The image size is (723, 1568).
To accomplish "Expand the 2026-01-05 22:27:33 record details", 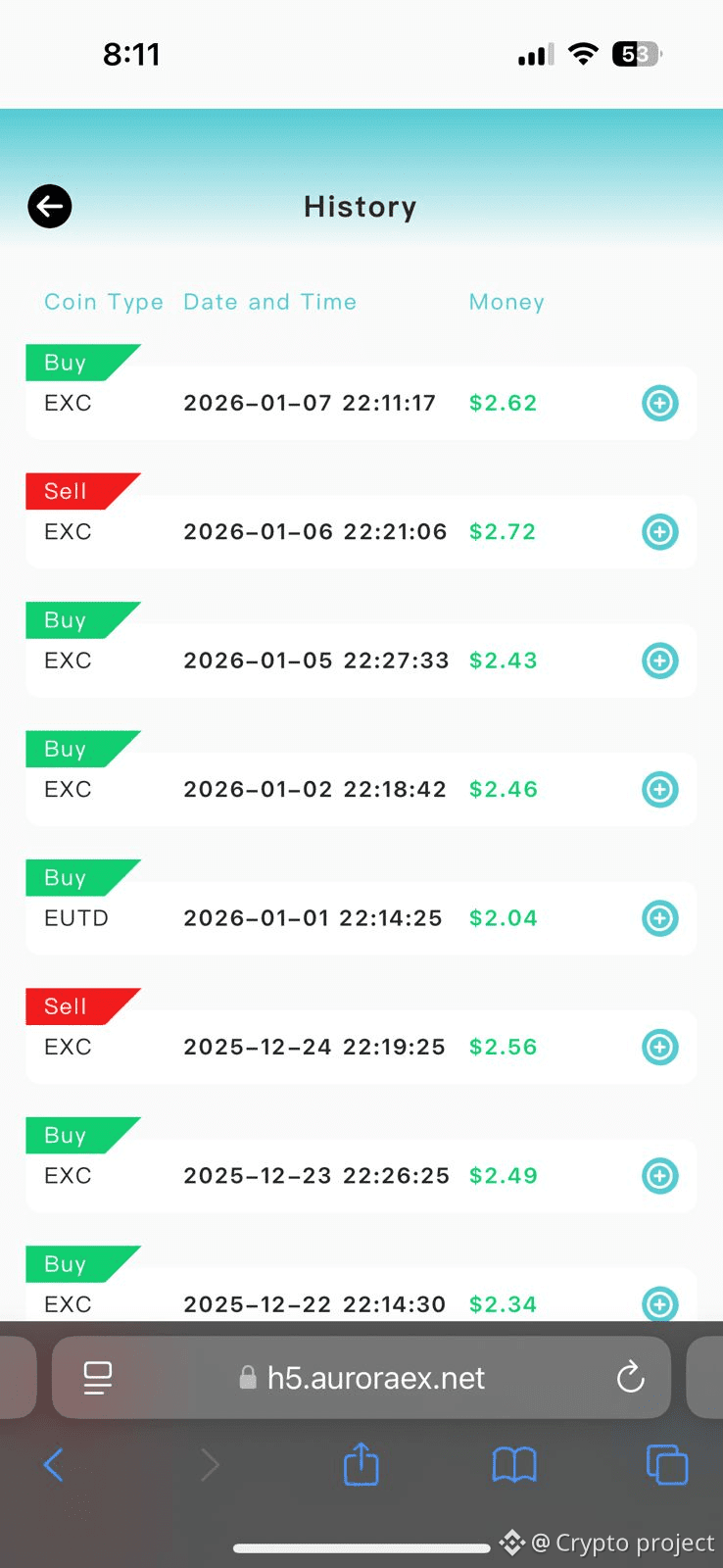I will [659, 661].
